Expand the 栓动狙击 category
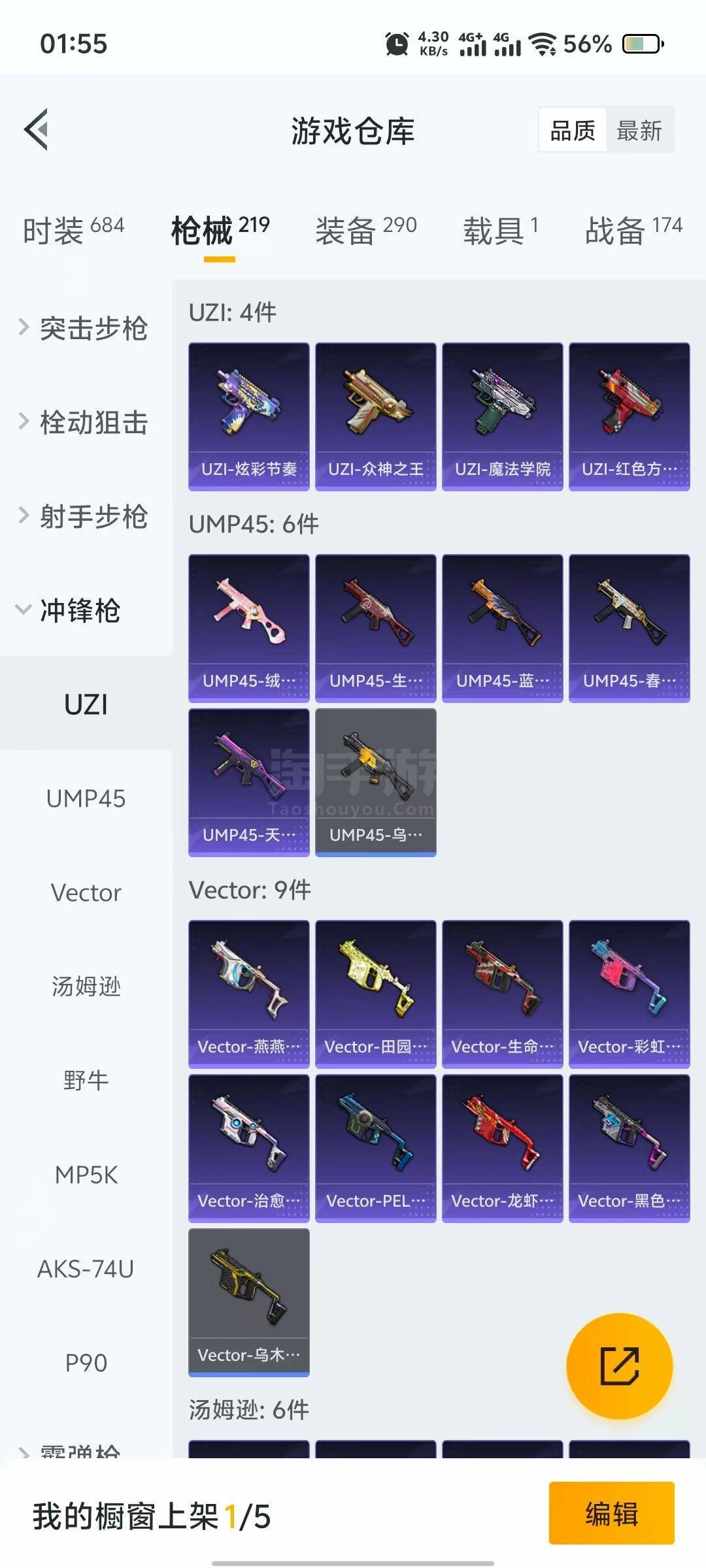The height and width of the screenshot is (1568, 706). coord(84,422)
